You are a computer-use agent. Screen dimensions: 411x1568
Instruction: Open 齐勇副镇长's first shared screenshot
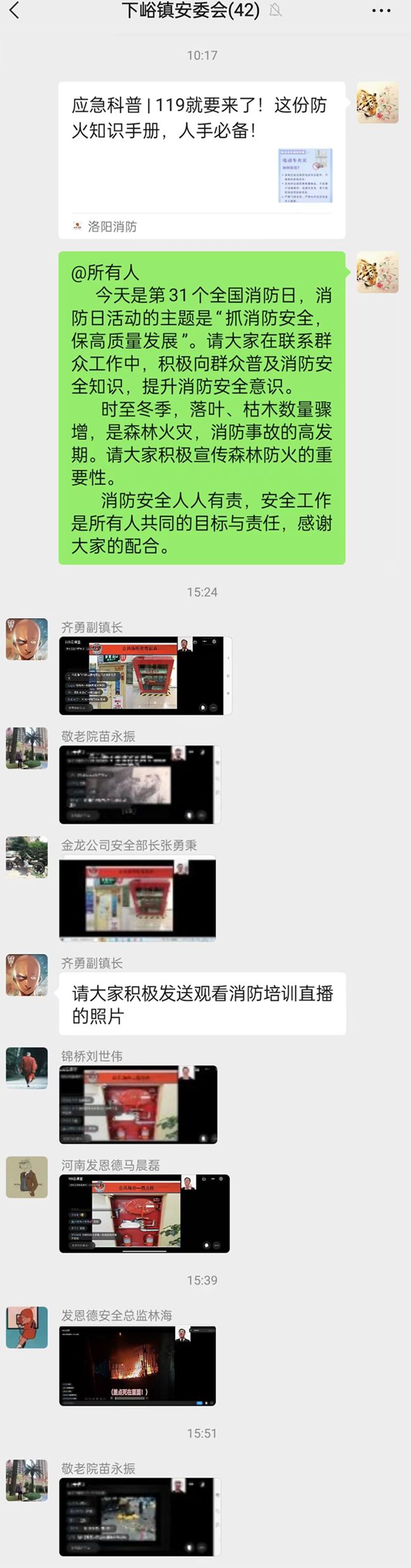point(145,675)
